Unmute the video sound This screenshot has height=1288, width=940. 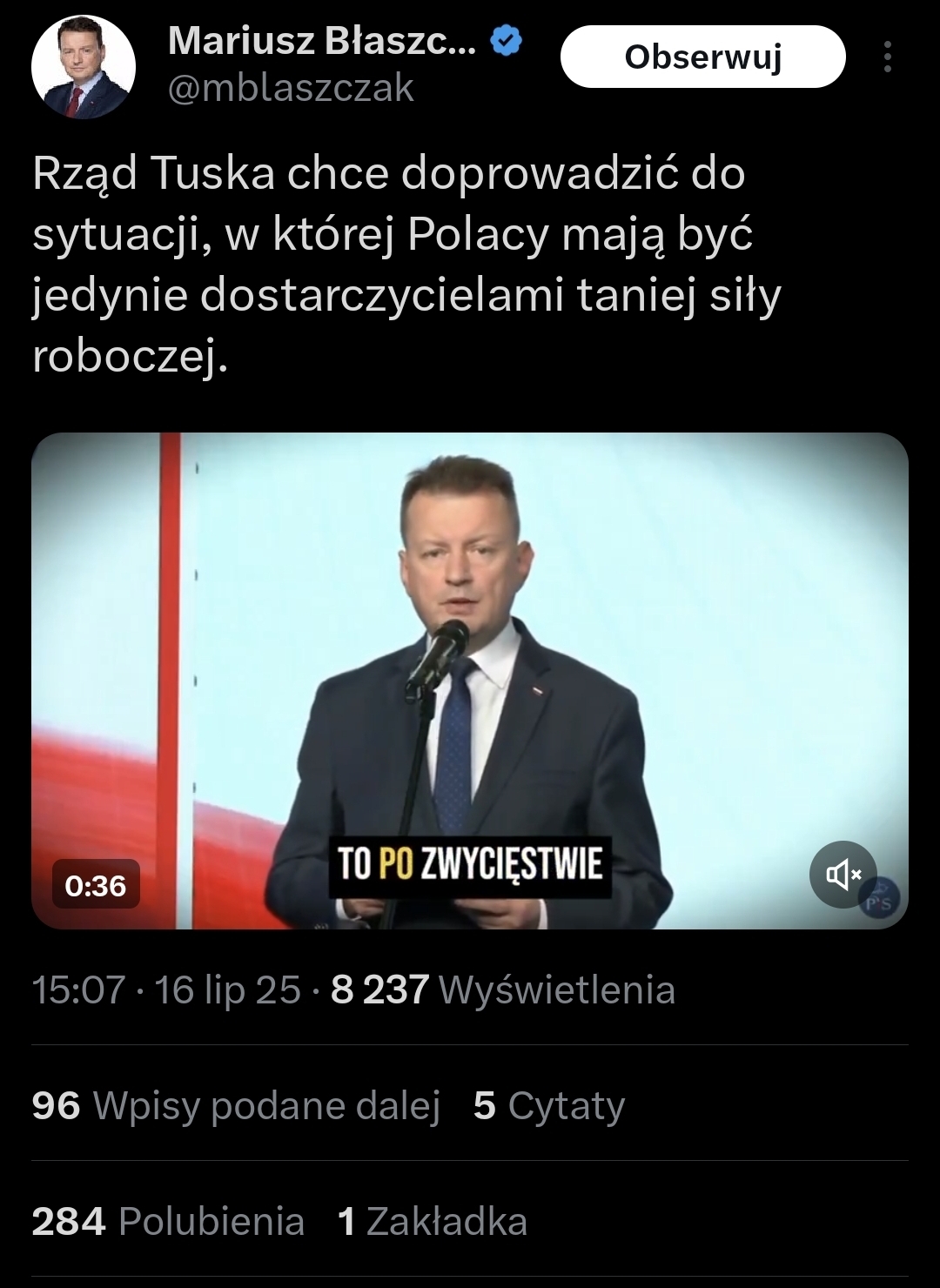pyautogui.click(x=843, y=874)
